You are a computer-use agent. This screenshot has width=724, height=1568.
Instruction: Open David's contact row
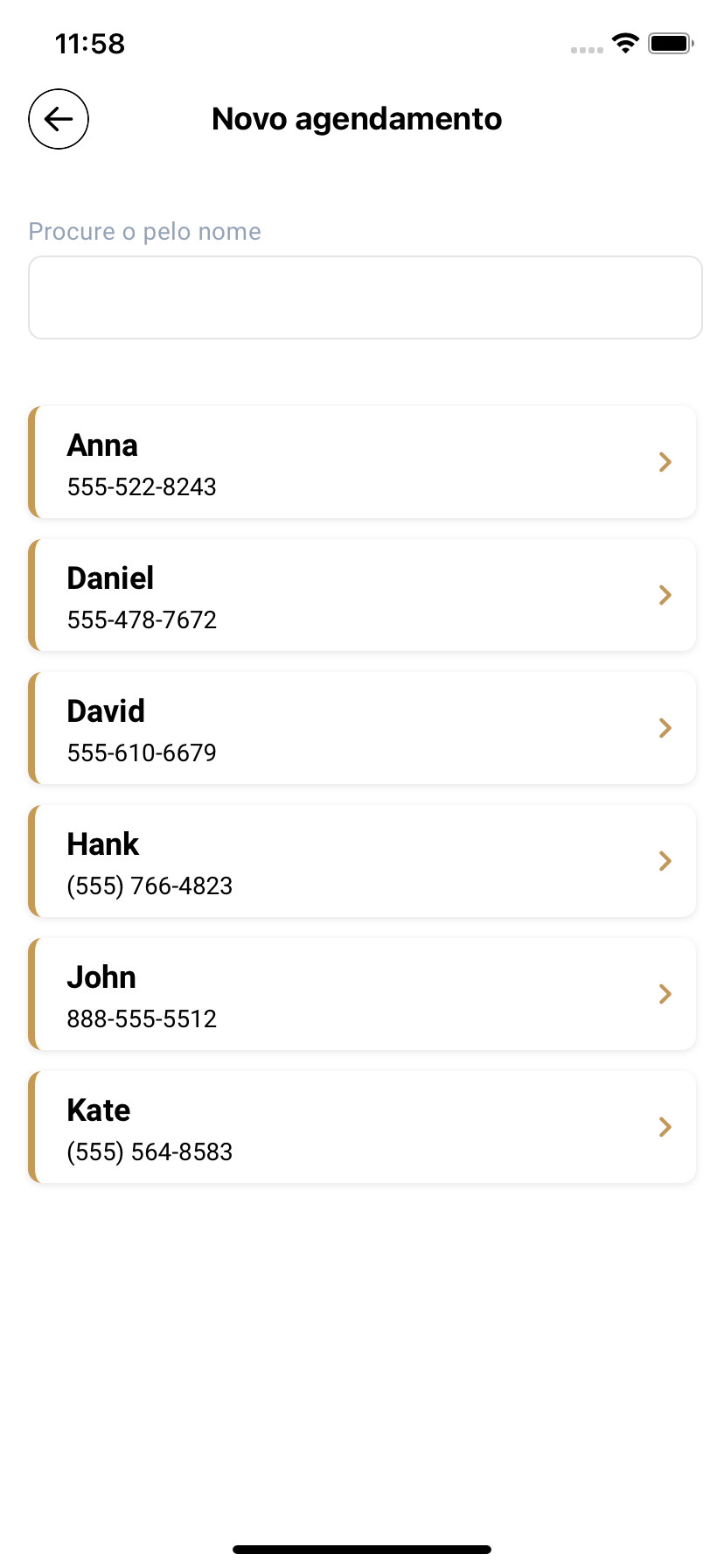pyautogui.click(x=362, y=728)
